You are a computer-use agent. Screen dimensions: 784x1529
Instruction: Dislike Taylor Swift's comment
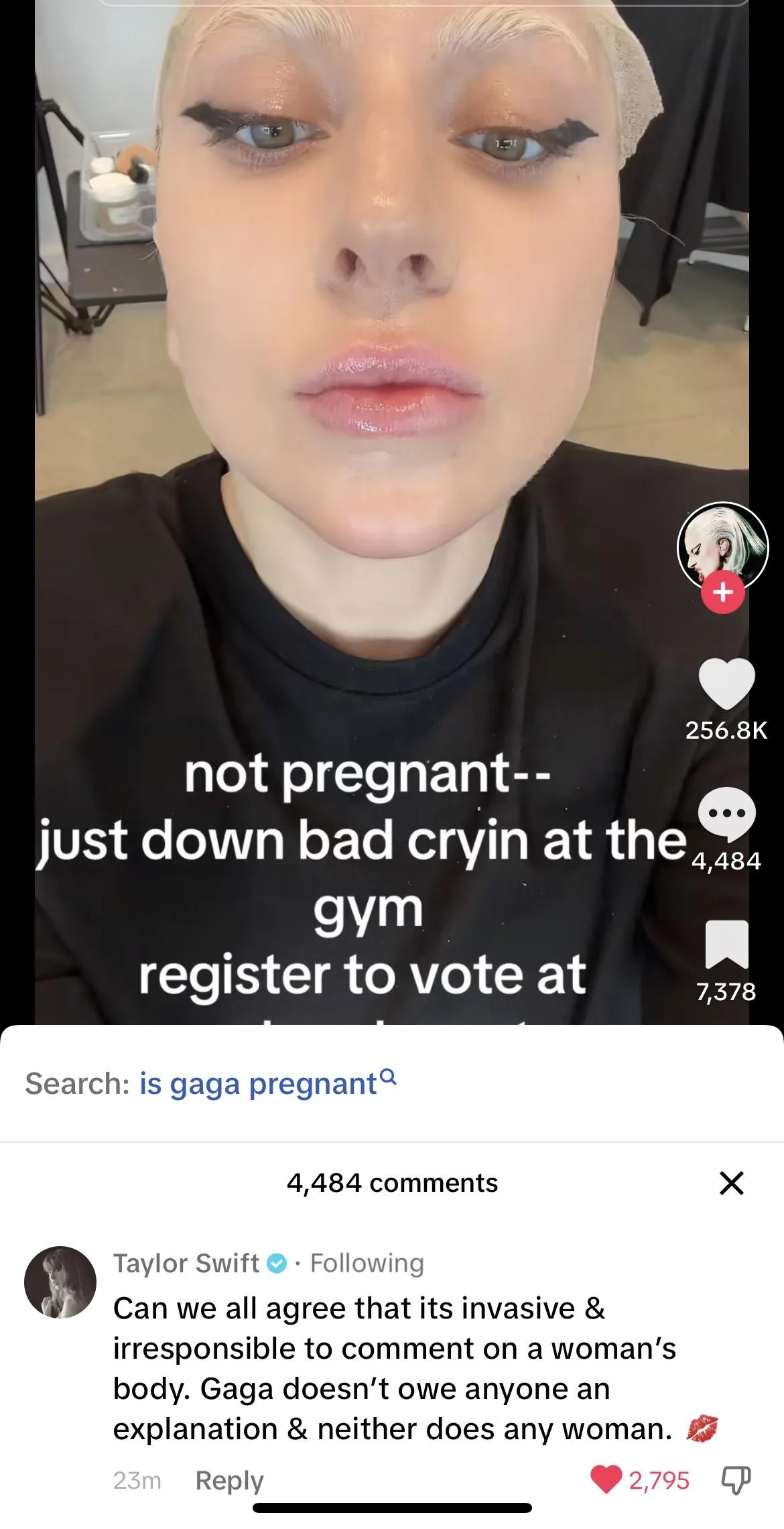click(735, 1480)
